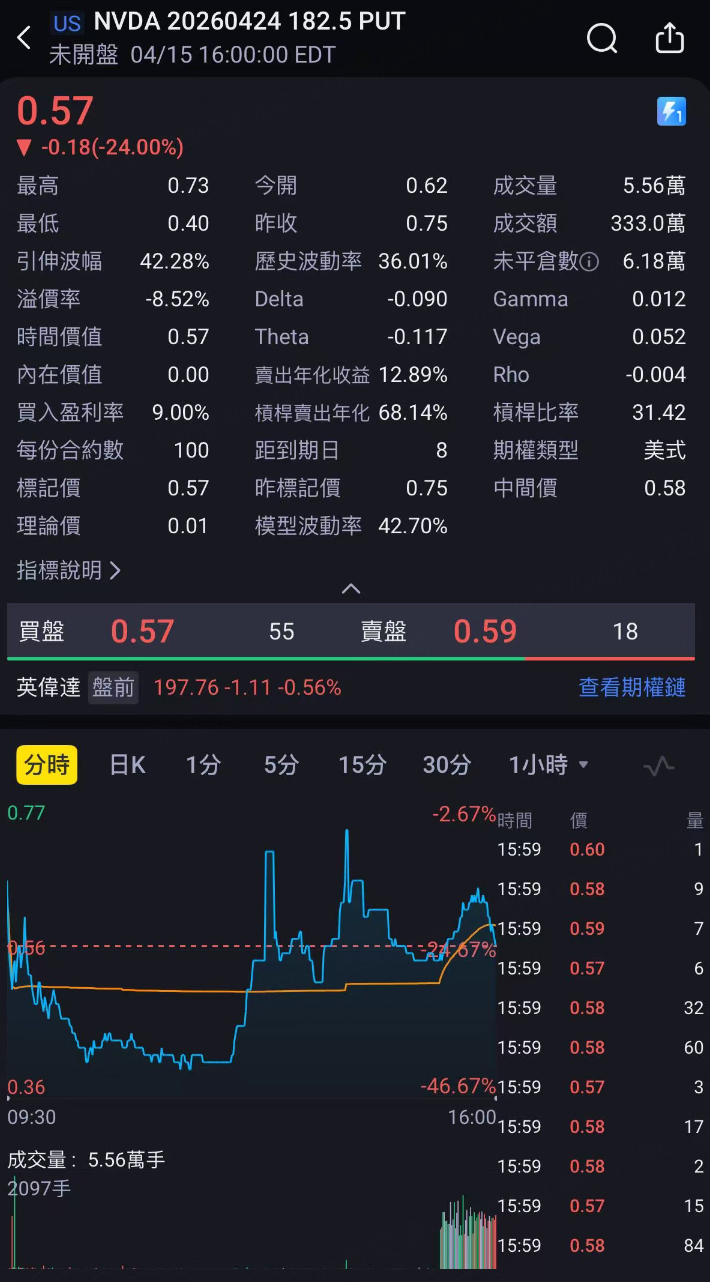
Task: Switch to the 15分 chart
Action: [362, 765]
